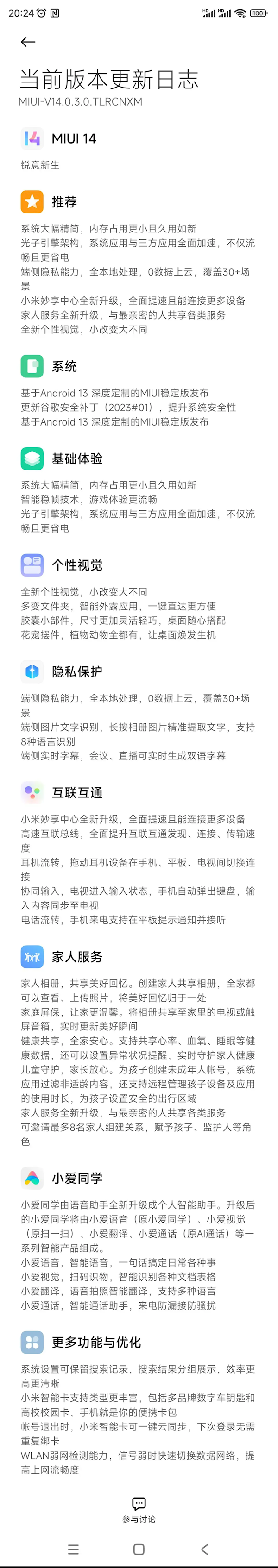This screenshot has height=1568, width=278.
Task: Go to the home screen
Action: (x=139, y=1549)
